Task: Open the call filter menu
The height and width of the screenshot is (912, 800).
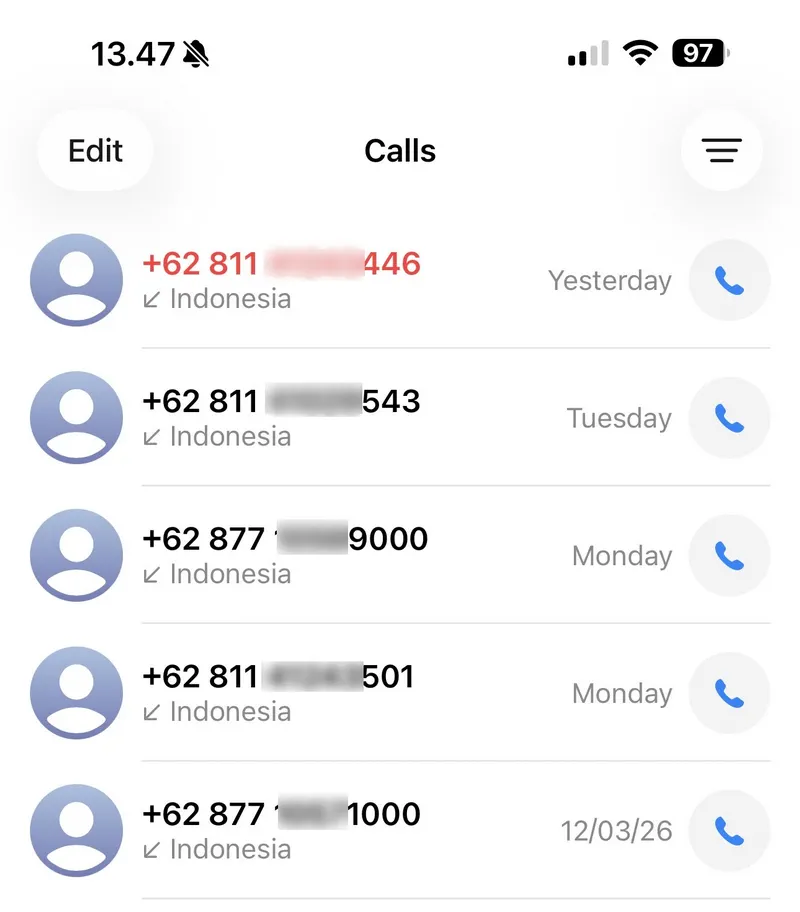Action: point(721,151)
